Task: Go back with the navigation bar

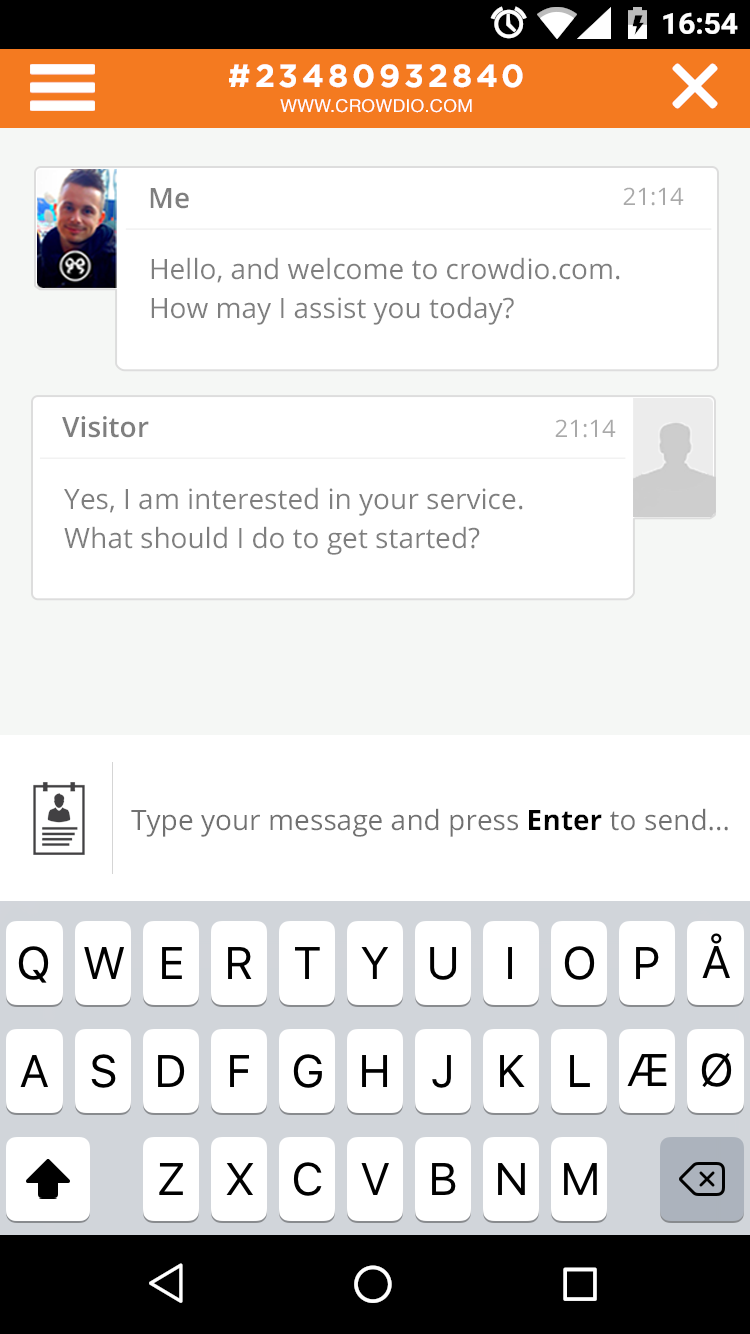Action: click(x=167, y=1284)
